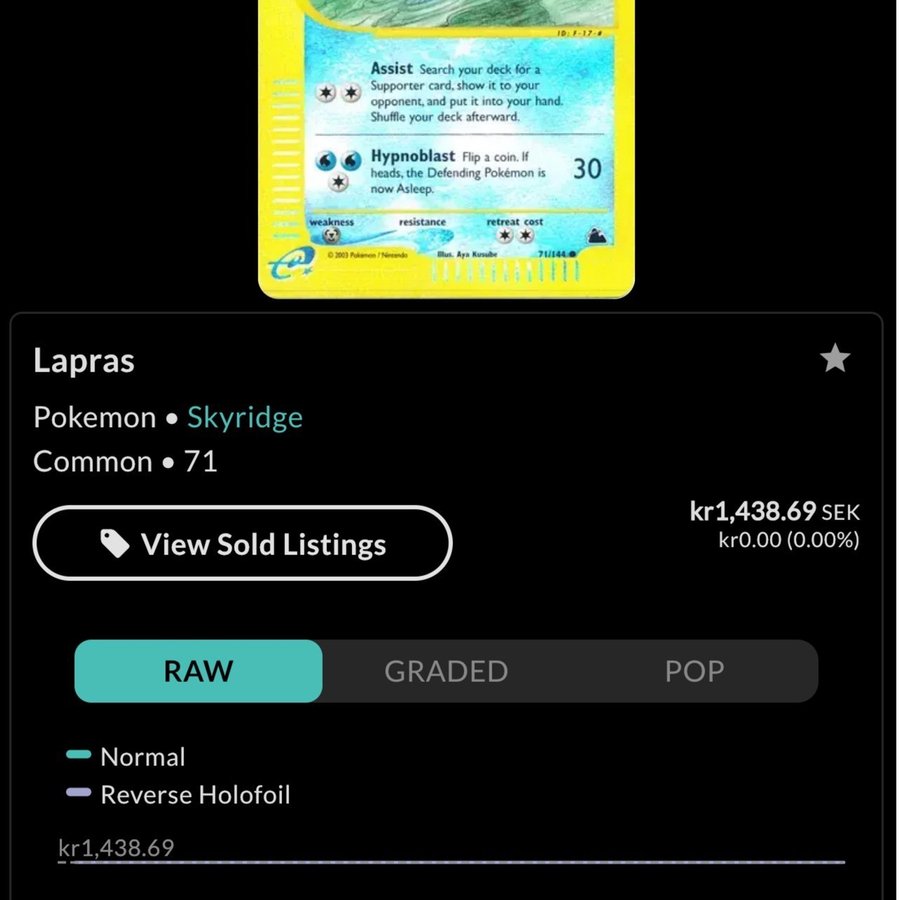Switch to the POP tab
This screenshot has width=900, height=900.
694,671
